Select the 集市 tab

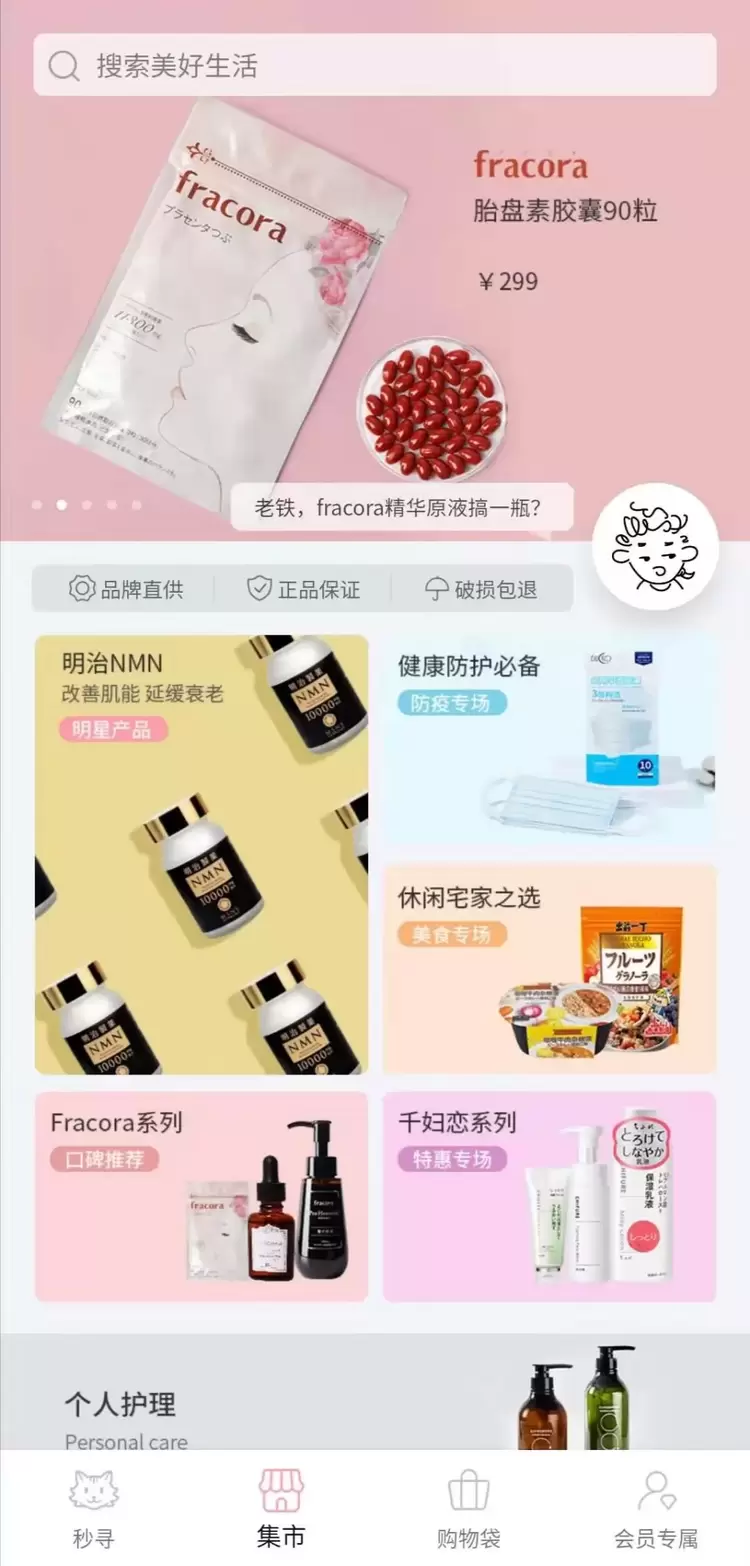[x=281, y=1508]
